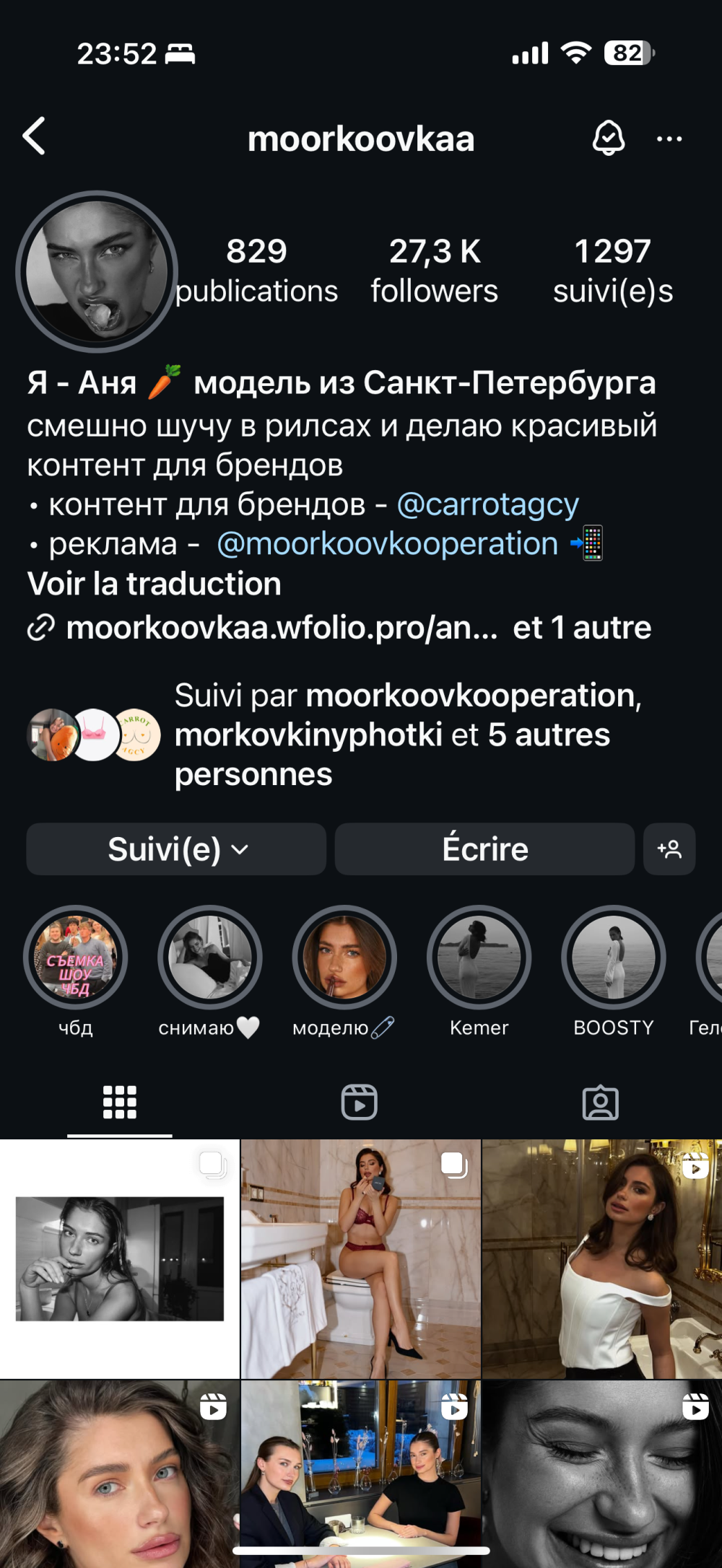Open the three-dot overflow menu
Image resolution: width=722 pixels, height=1568 pixels.
click(x=669, y=139)
